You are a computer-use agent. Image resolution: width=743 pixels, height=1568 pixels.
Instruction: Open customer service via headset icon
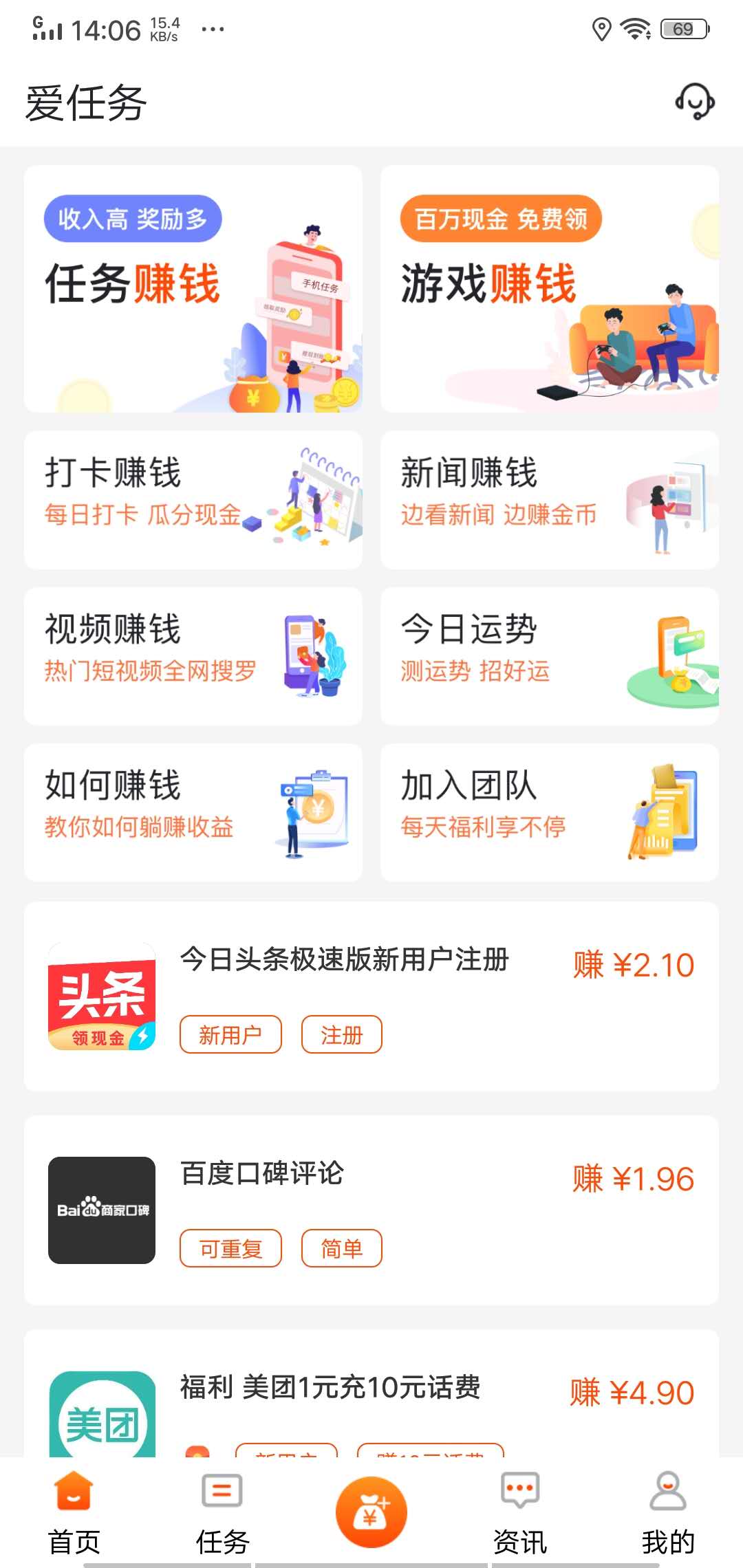(x=695, y=102)
